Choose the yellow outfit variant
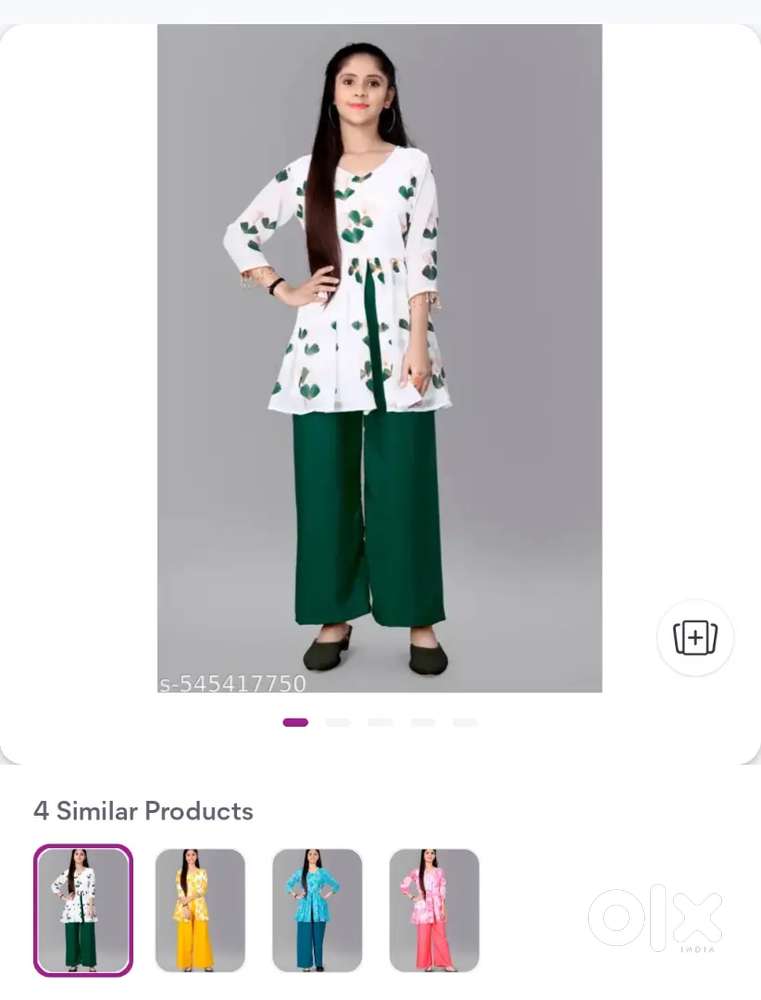This screenshot has height=1000, width=761. [200, 910]
